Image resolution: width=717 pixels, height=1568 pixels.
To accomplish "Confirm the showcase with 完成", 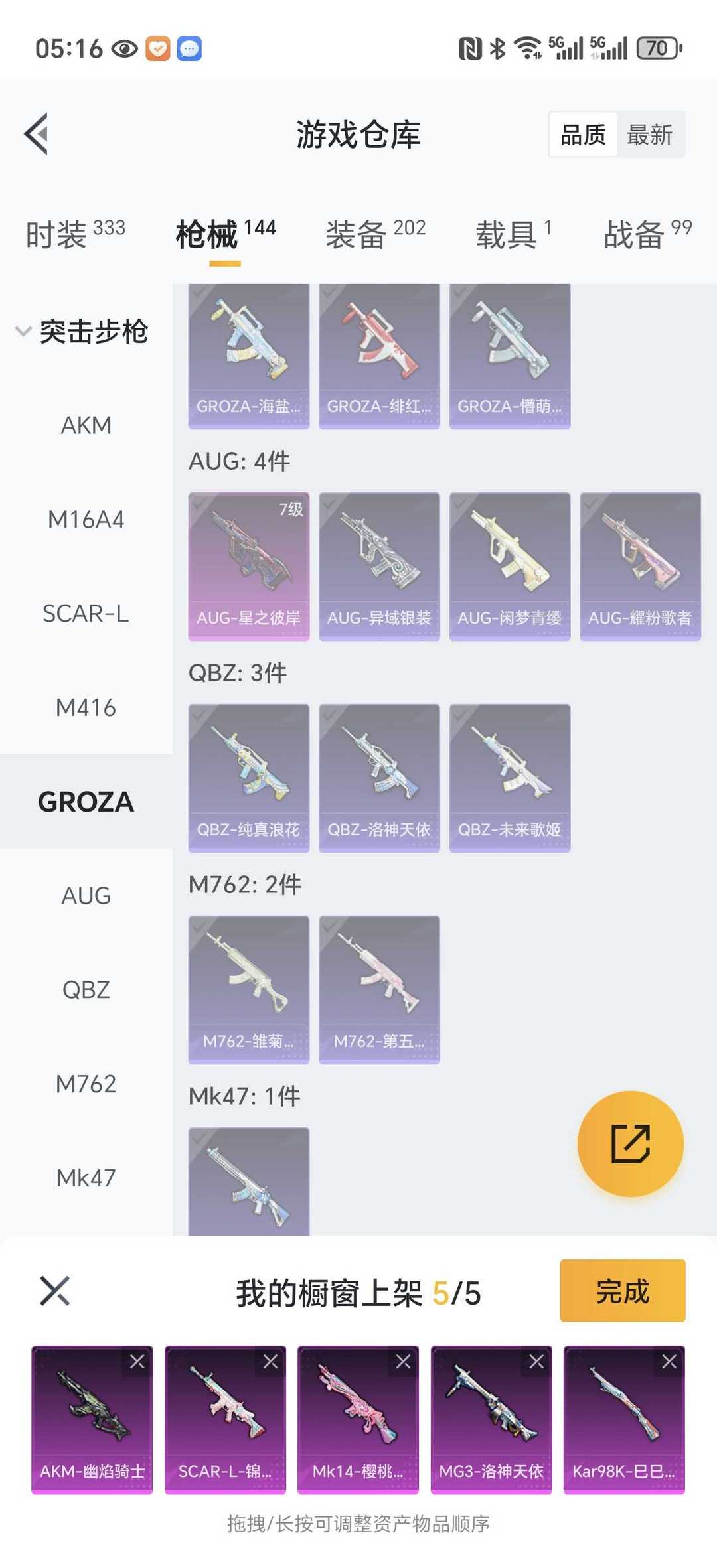I will tap(622, 1291).
